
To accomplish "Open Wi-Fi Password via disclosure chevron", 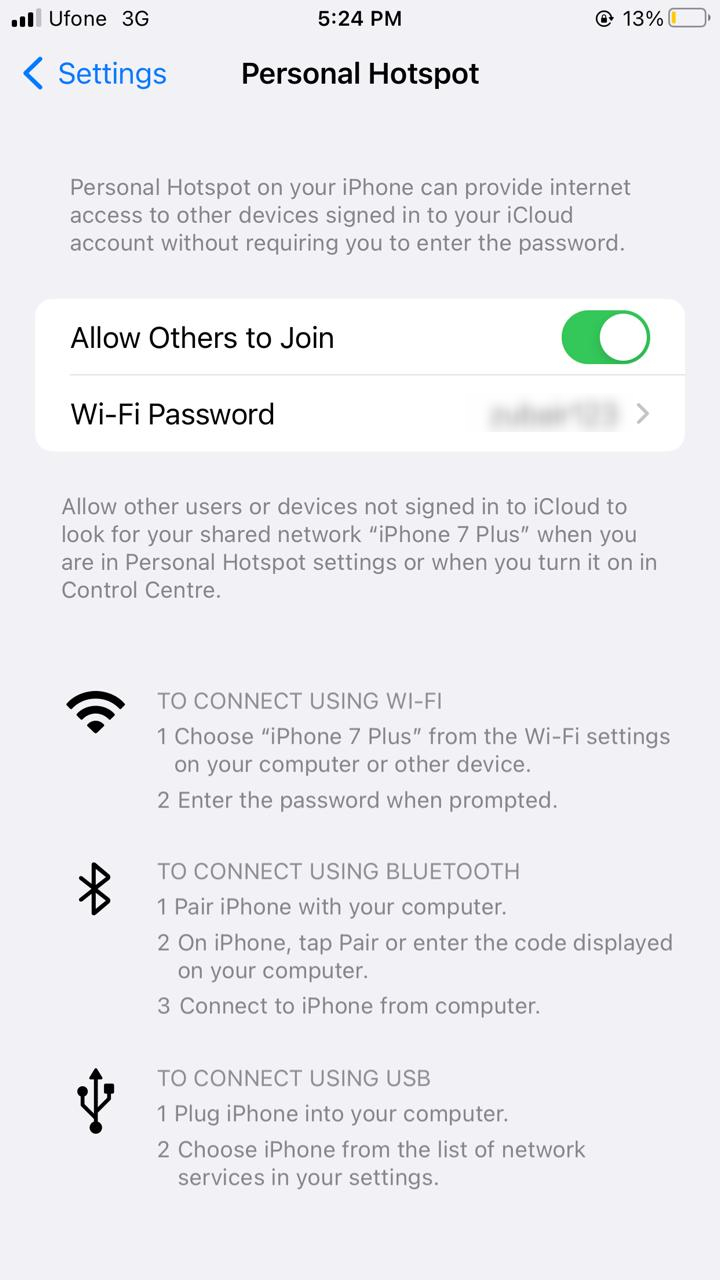I will tap(643, 413).
